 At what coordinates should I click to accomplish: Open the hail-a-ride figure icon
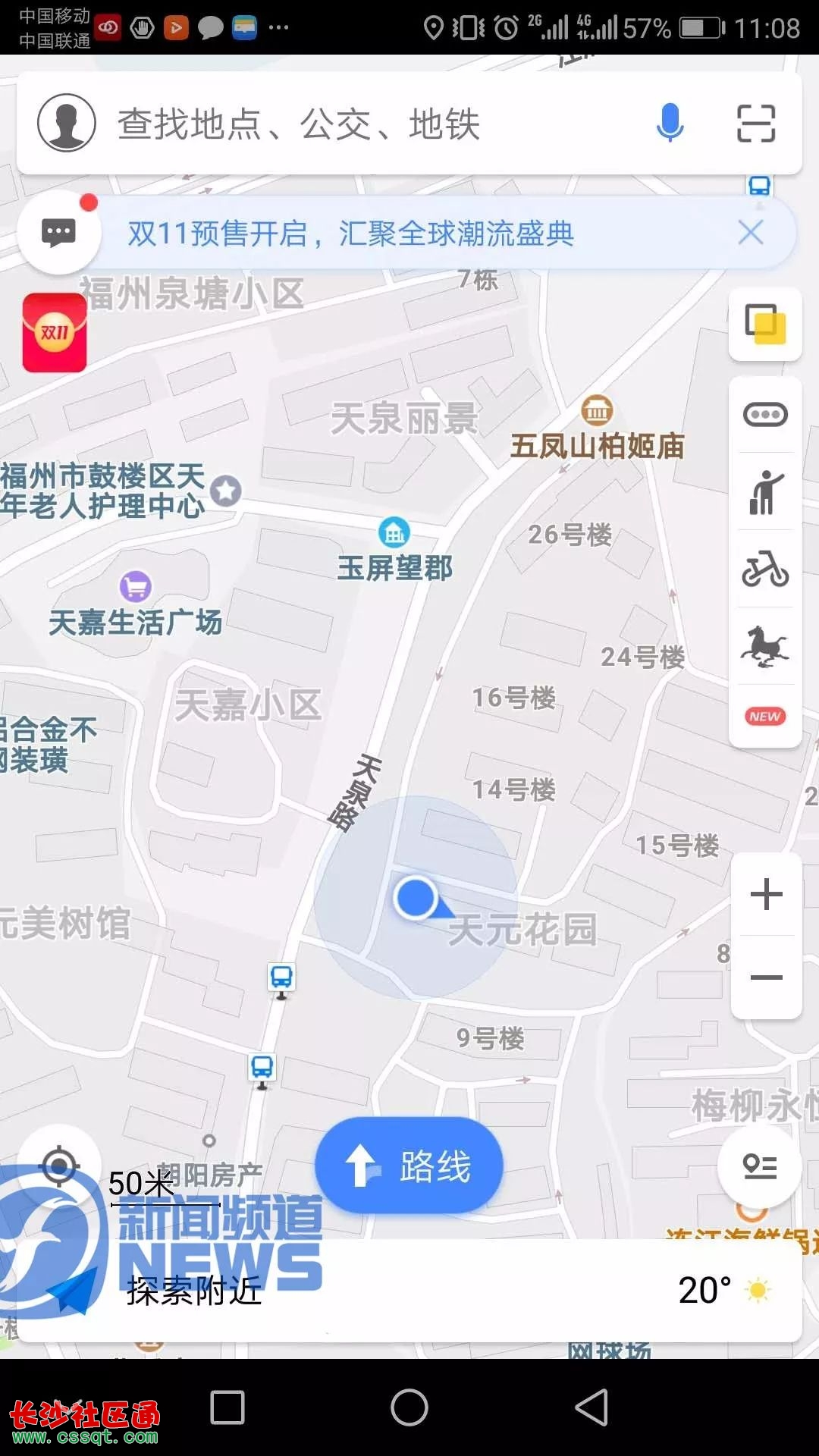click(765, 492)
